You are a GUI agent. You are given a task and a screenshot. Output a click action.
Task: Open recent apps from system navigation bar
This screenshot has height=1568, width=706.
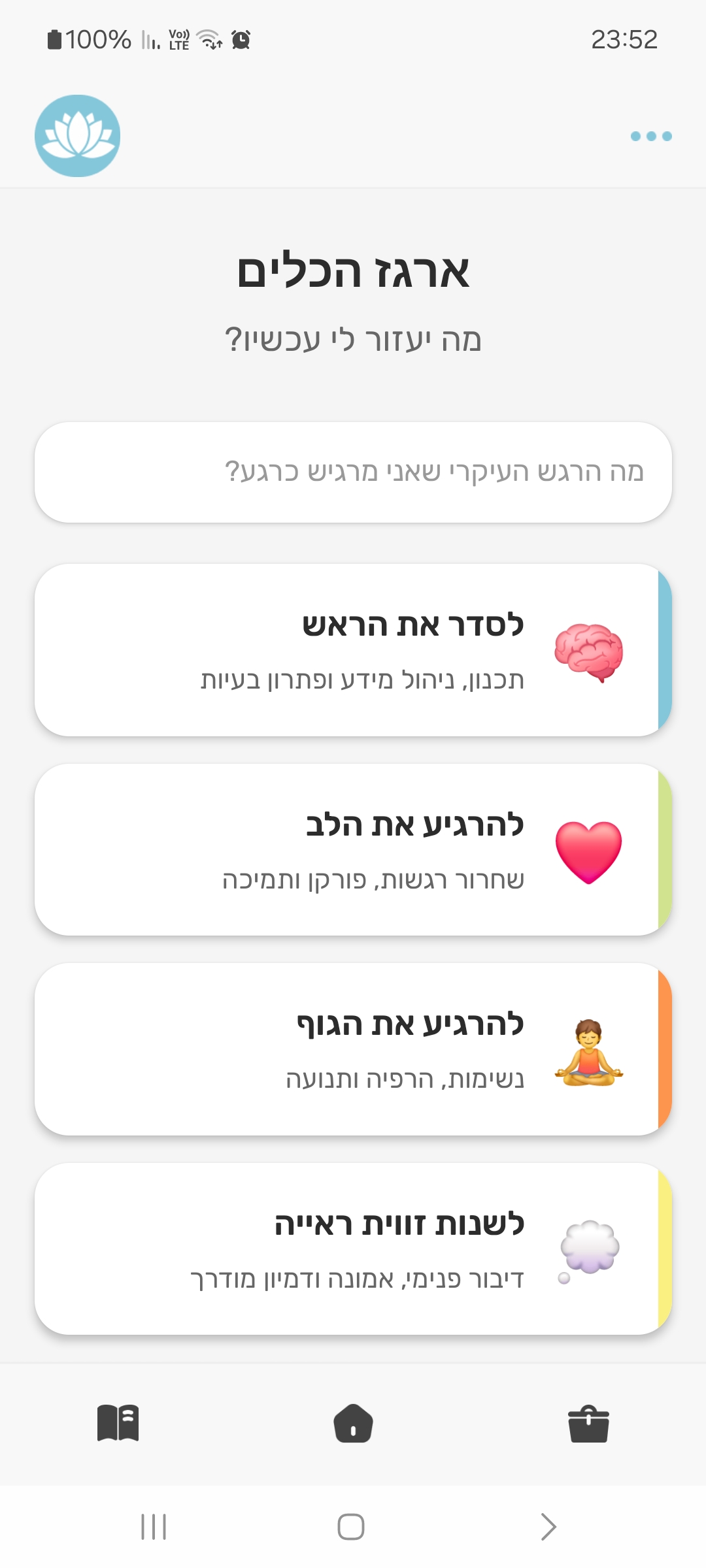click(x=154, y=1527)
